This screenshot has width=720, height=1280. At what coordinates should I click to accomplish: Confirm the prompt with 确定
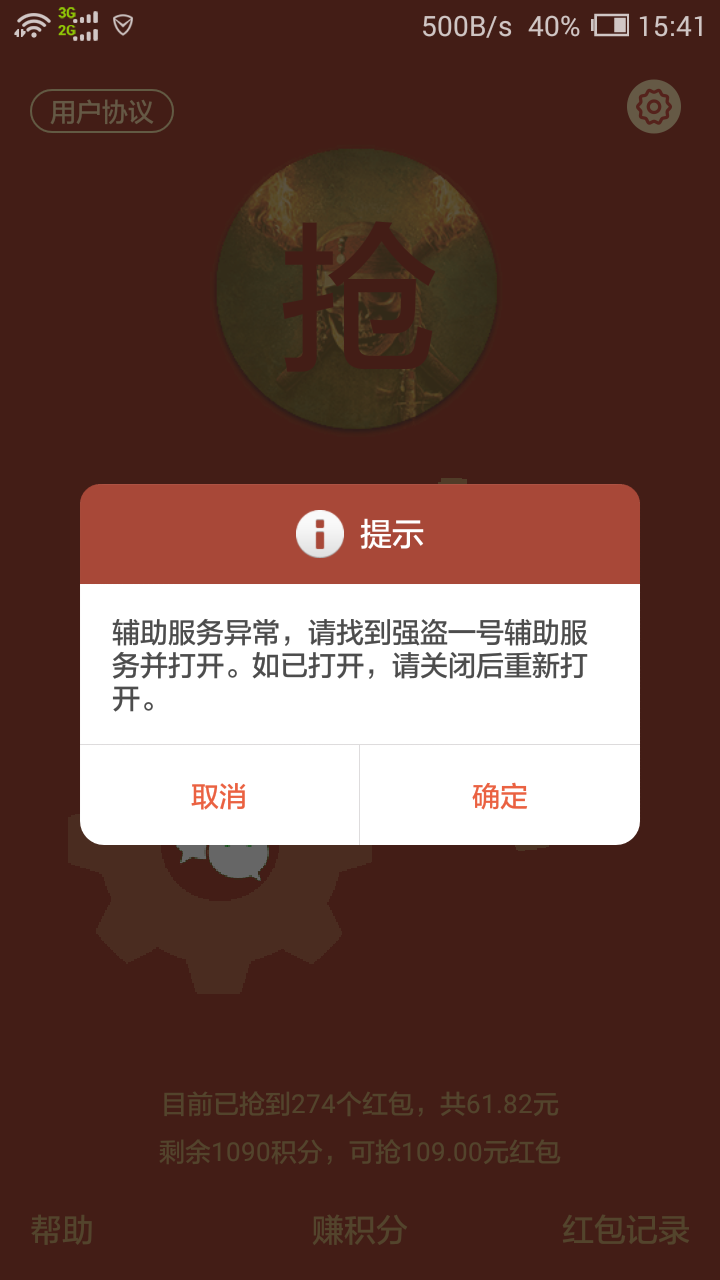[500, 796]
